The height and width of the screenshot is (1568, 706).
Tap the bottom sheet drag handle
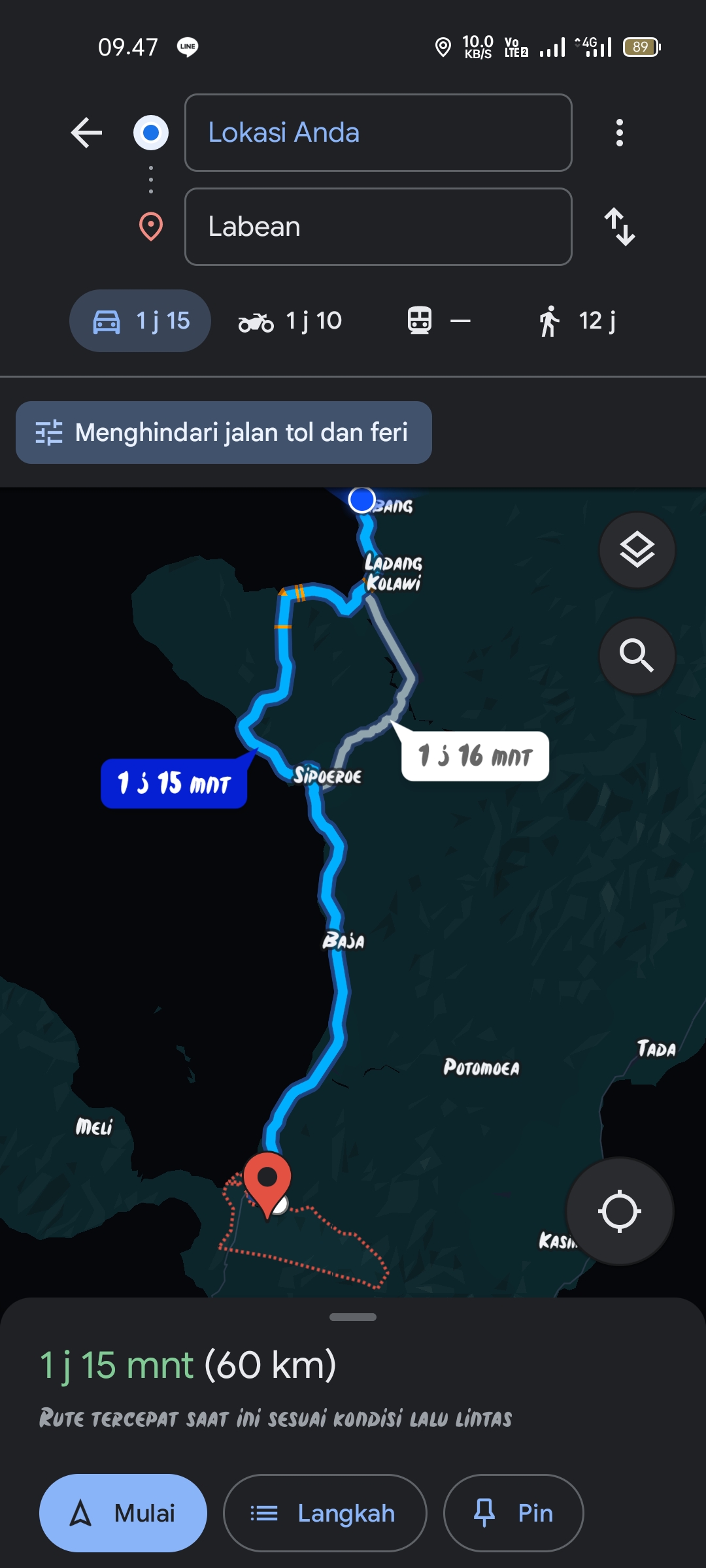pyautogui.click(x=353, y=1317)
